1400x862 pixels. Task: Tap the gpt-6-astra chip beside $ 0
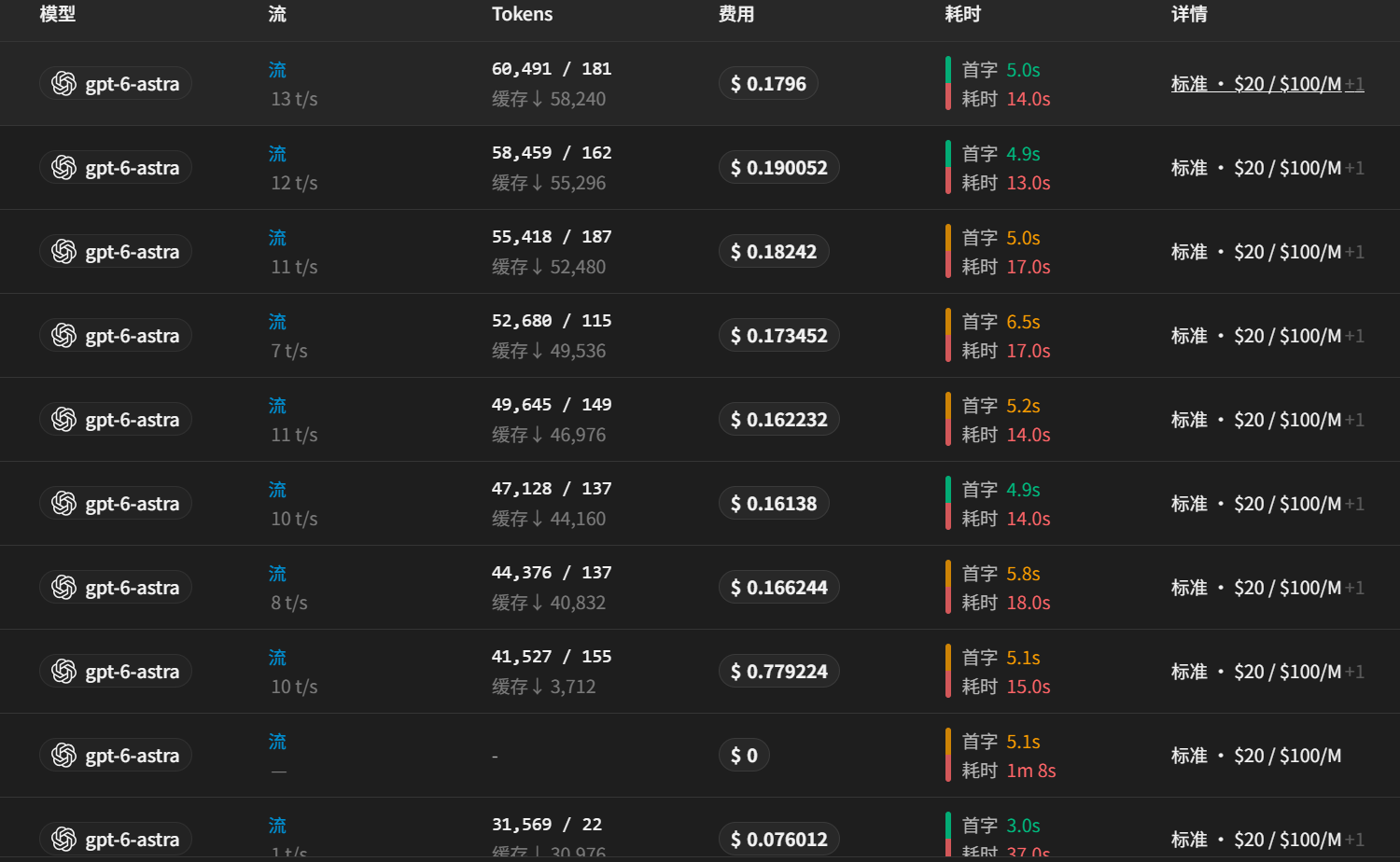(116, 756)
